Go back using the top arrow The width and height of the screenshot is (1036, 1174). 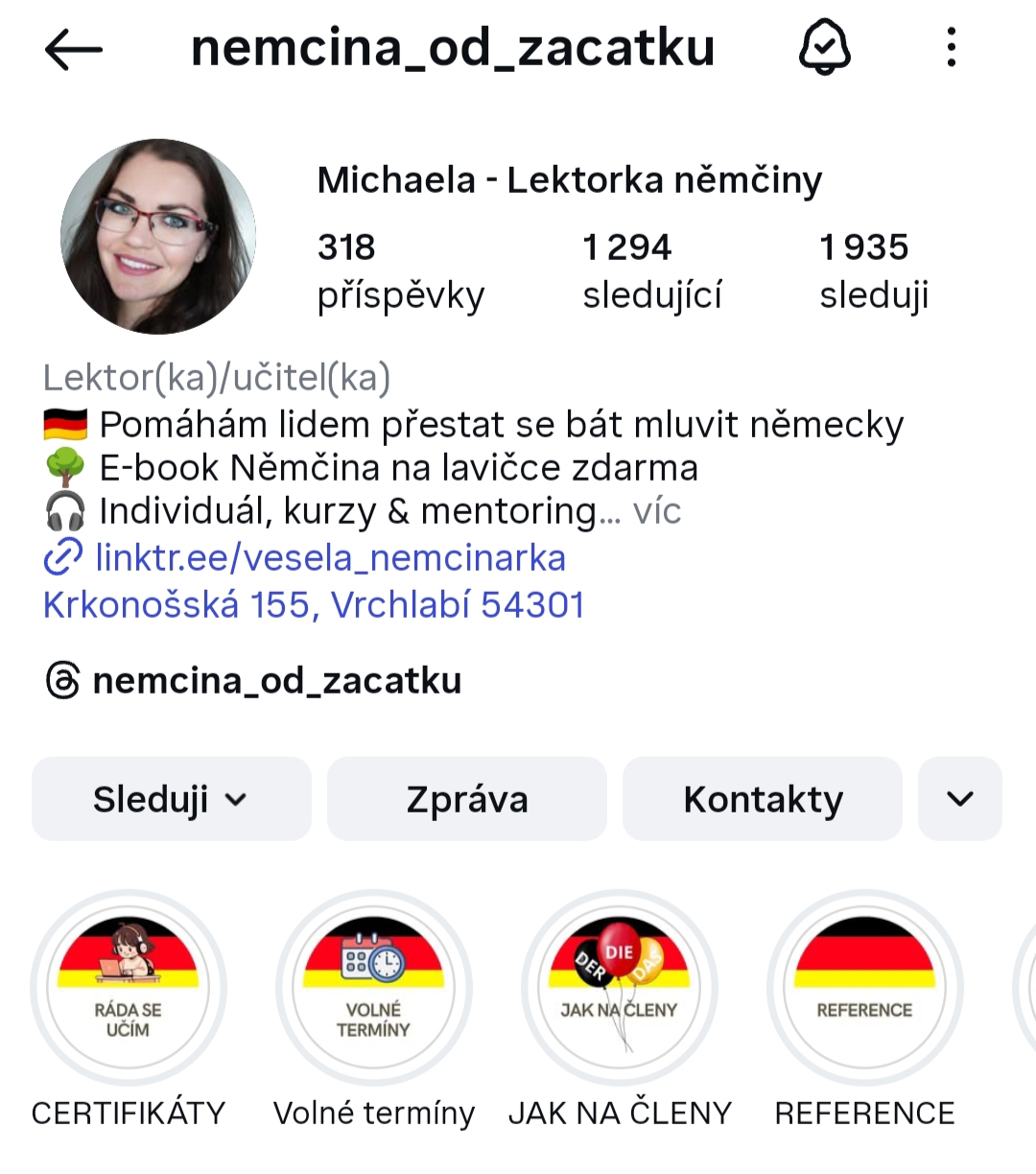click(x=73, y=49)
